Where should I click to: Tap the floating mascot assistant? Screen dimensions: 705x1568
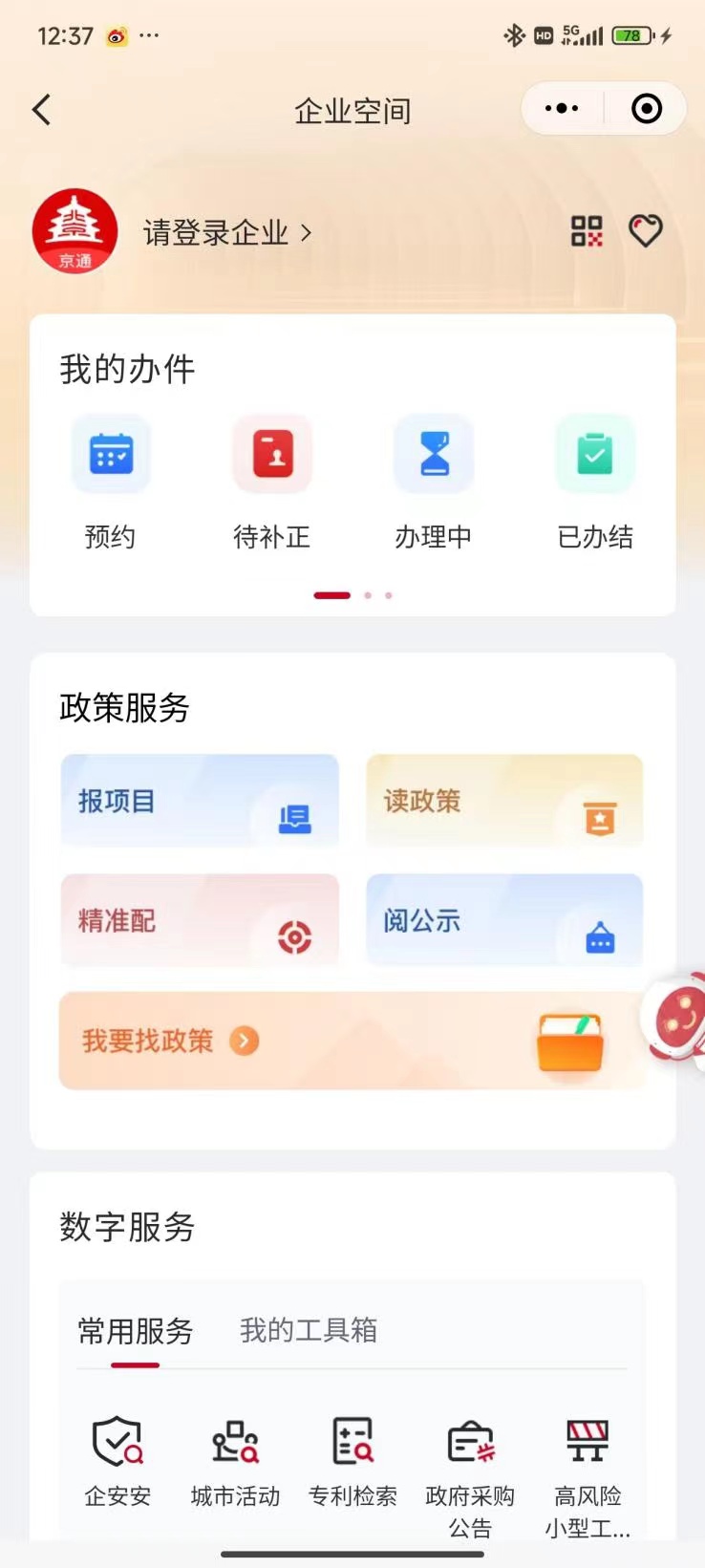676,1019
